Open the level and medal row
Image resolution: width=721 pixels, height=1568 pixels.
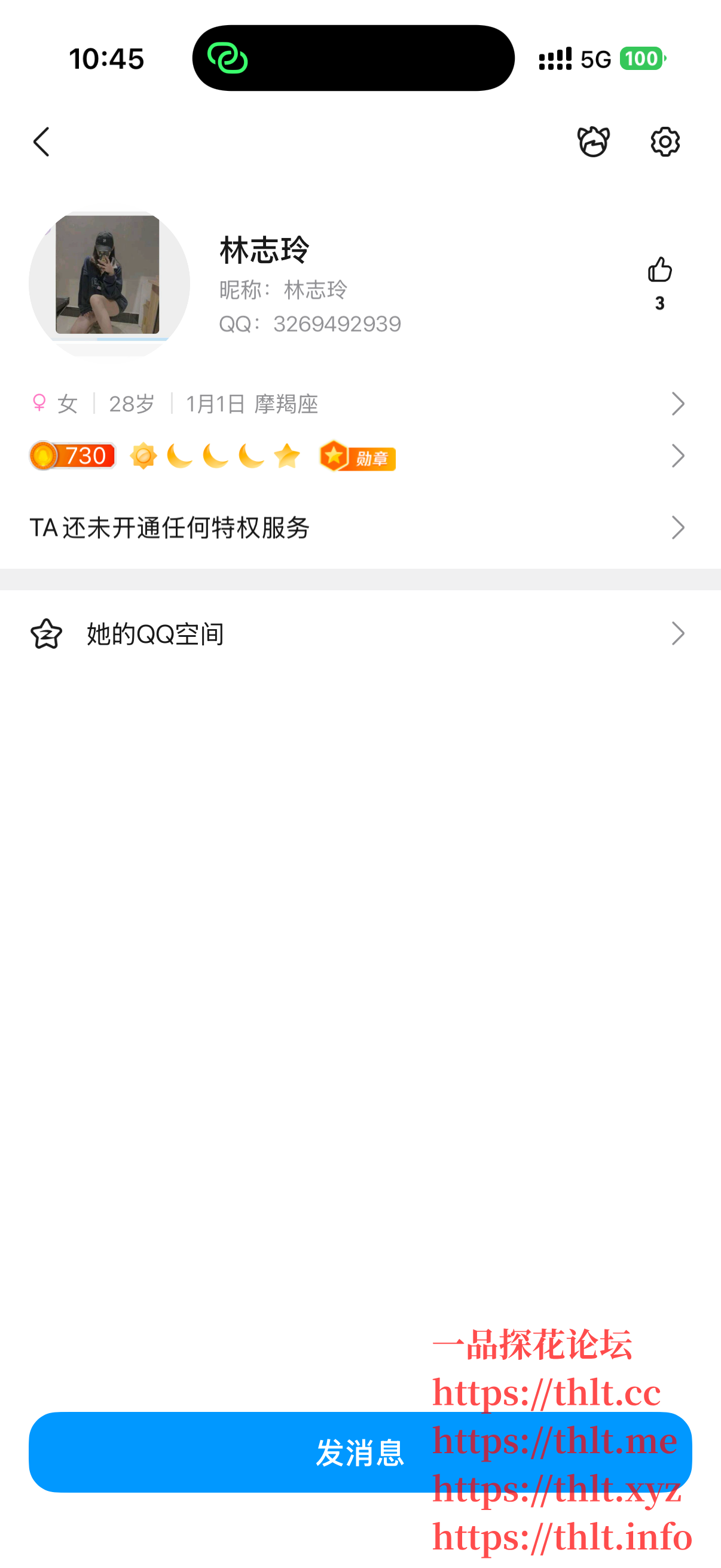pyautogui.click(x=359, y=456)
